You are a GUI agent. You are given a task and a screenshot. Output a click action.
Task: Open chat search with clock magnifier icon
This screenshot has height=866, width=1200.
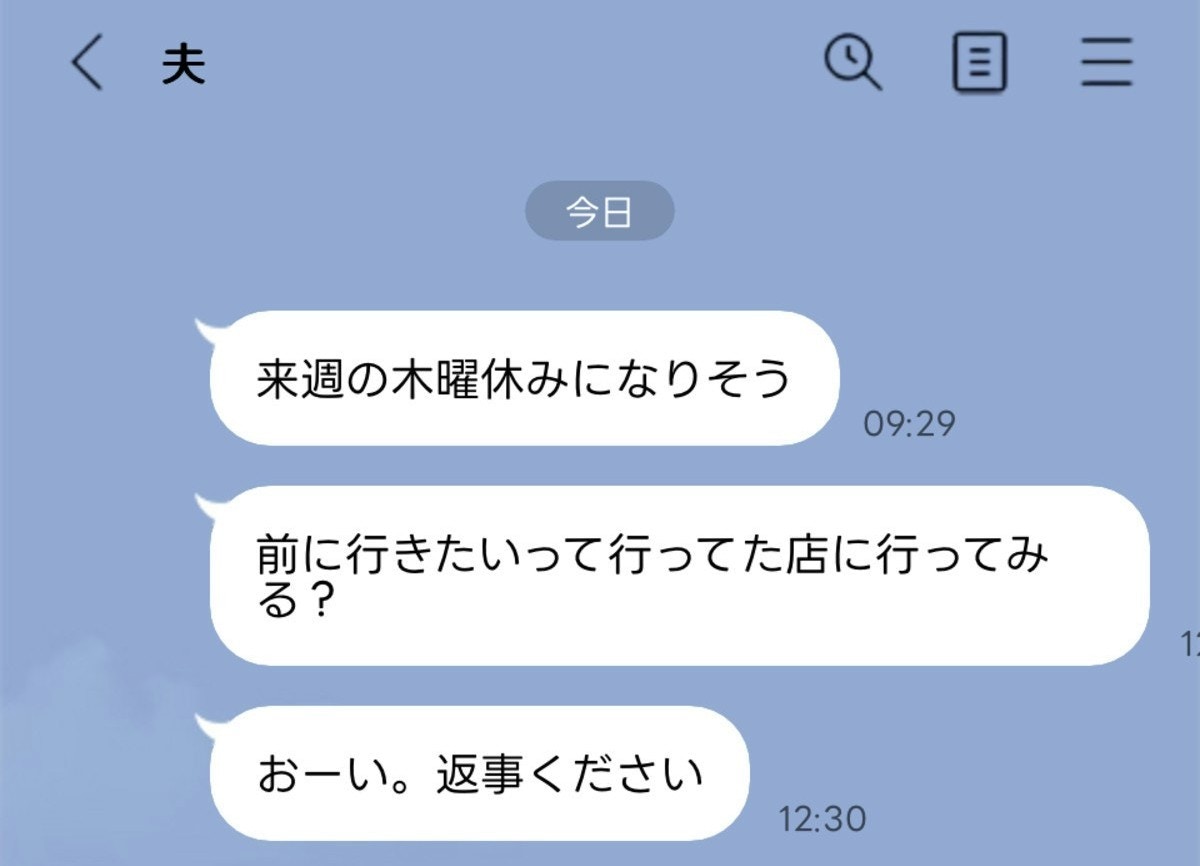852,65
